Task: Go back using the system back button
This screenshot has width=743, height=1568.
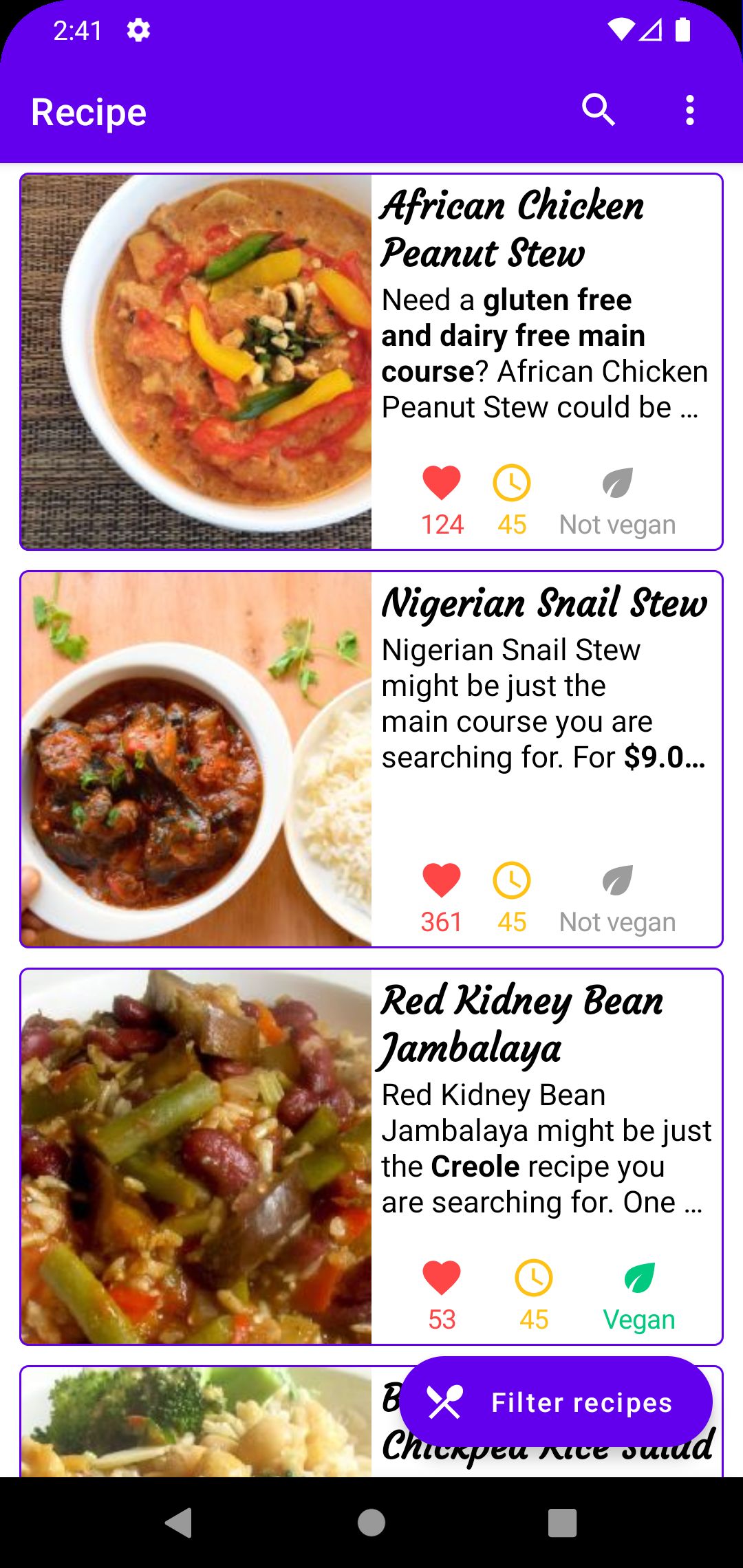Action: (x=179, y=1523)
